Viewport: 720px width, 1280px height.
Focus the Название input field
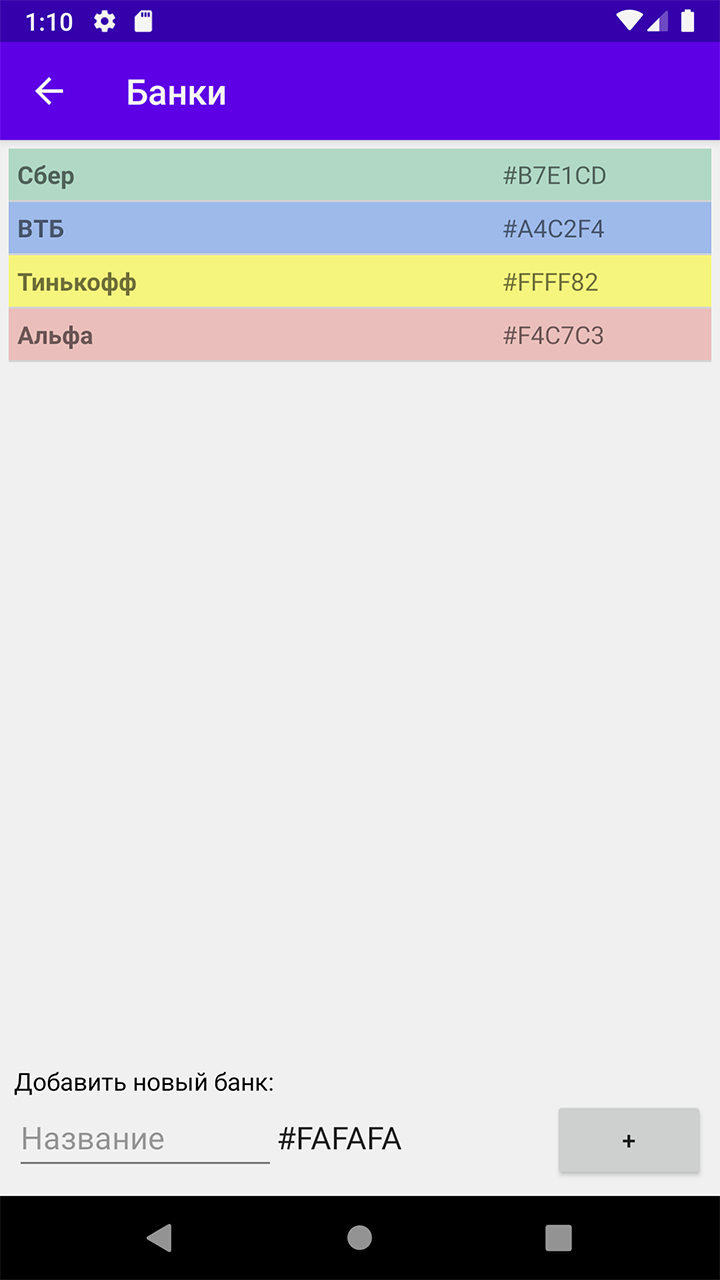(x=145, y=1139)
